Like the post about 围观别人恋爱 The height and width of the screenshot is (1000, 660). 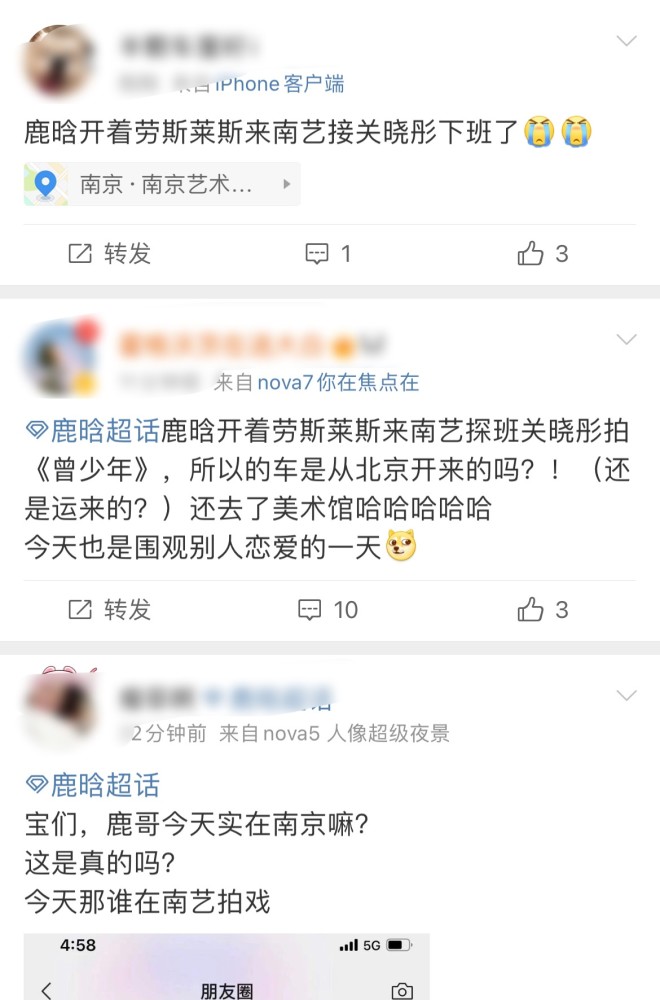coord(543,609)
